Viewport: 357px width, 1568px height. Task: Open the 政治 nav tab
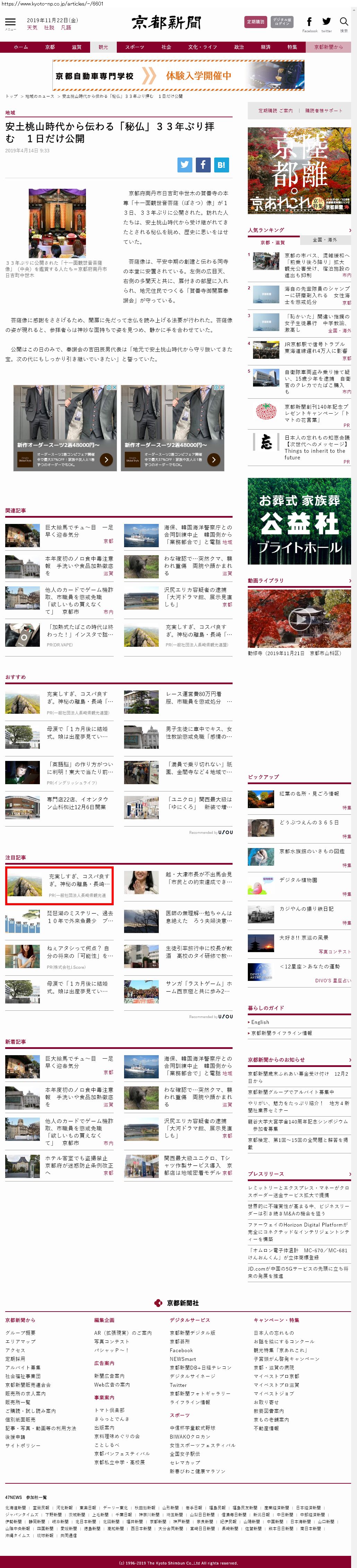(x=239, y=47)
